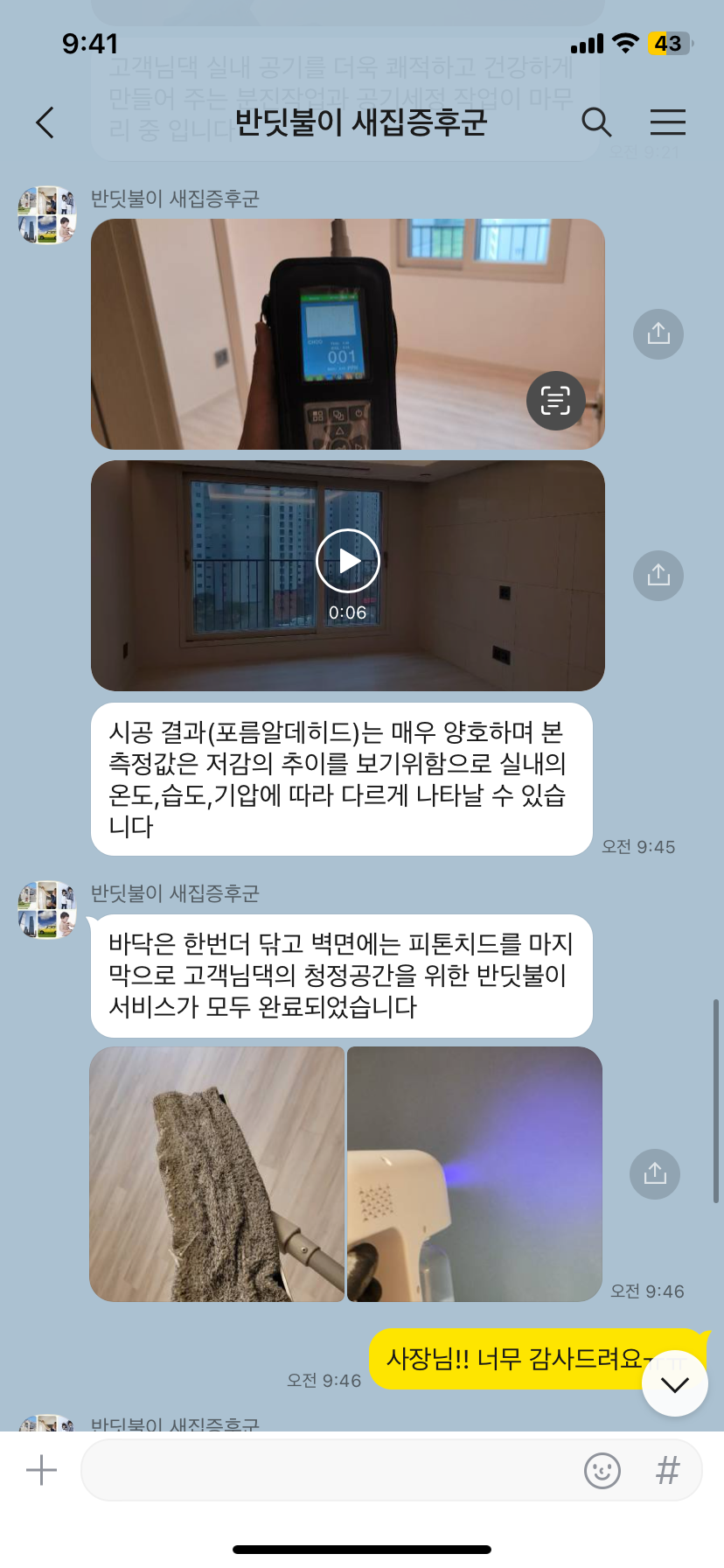This screenshot has width=724, height=1568.
Task: Go back from the chat room
Action: 45,122
